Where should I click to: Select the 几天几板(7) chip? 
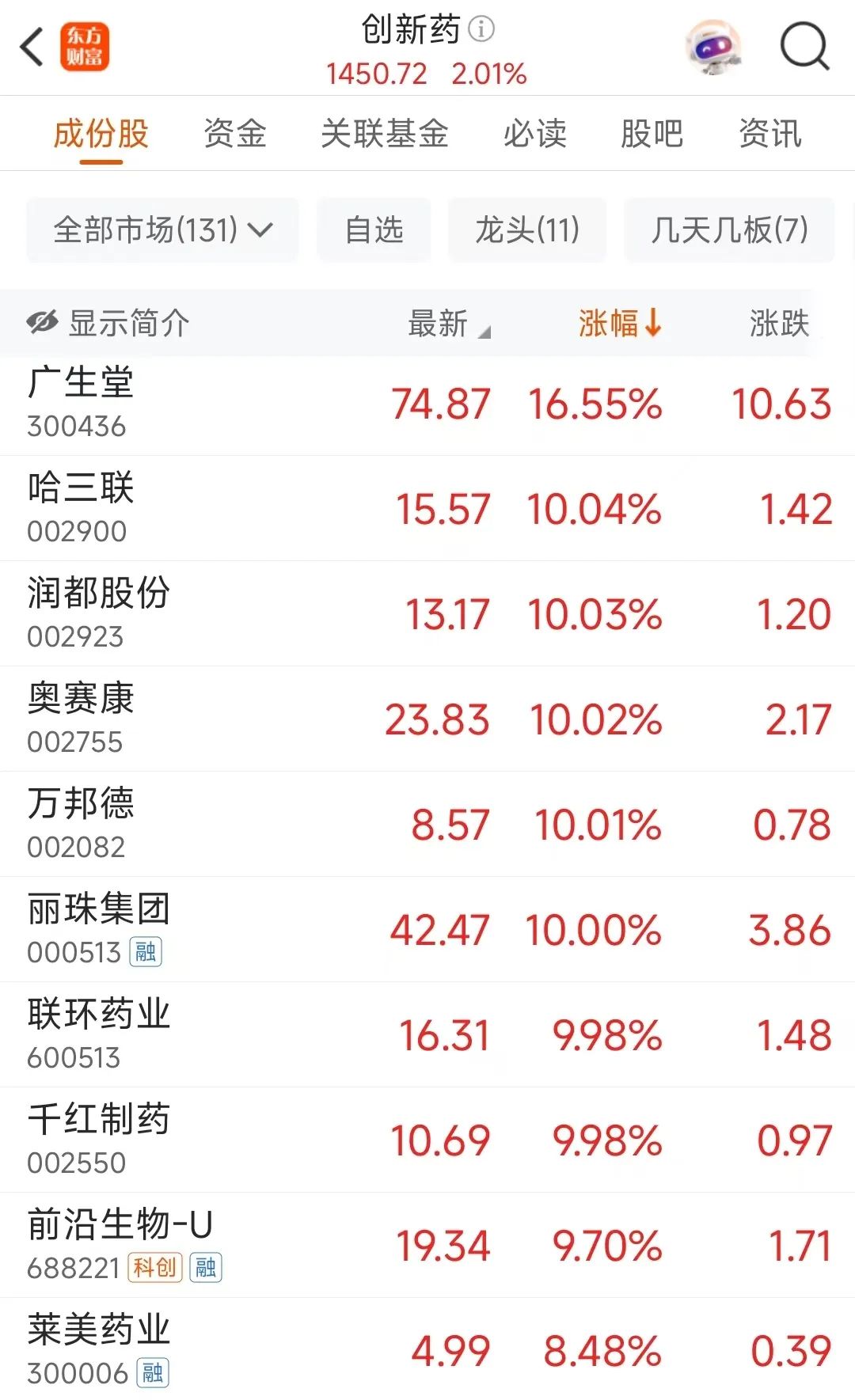click(x=729, y=230)
